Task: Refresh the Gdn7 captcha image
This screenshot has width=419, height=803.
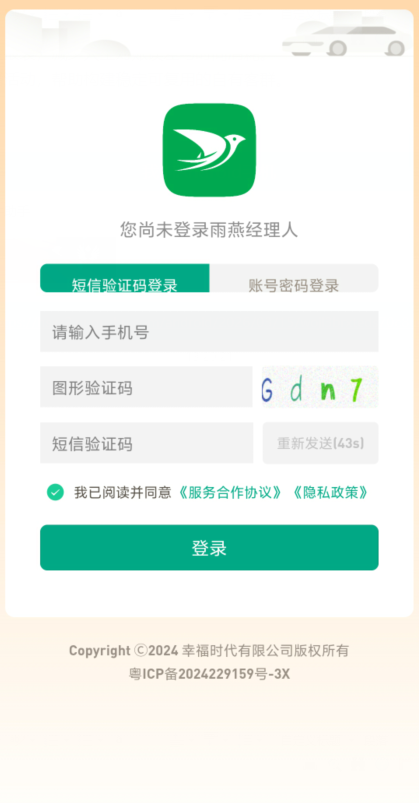Action: (320, 387)
